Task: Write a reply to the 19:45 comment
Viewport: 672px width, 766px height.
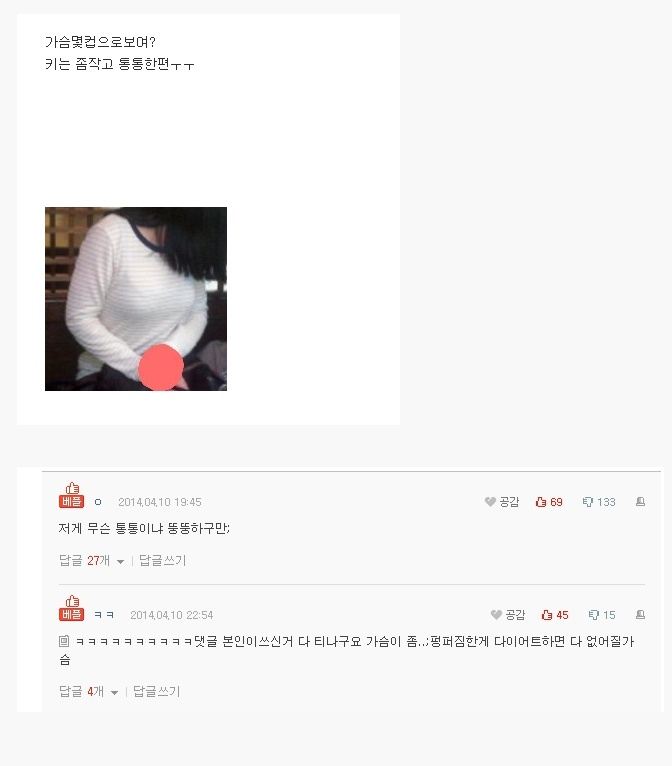Action: coord(162,561)
